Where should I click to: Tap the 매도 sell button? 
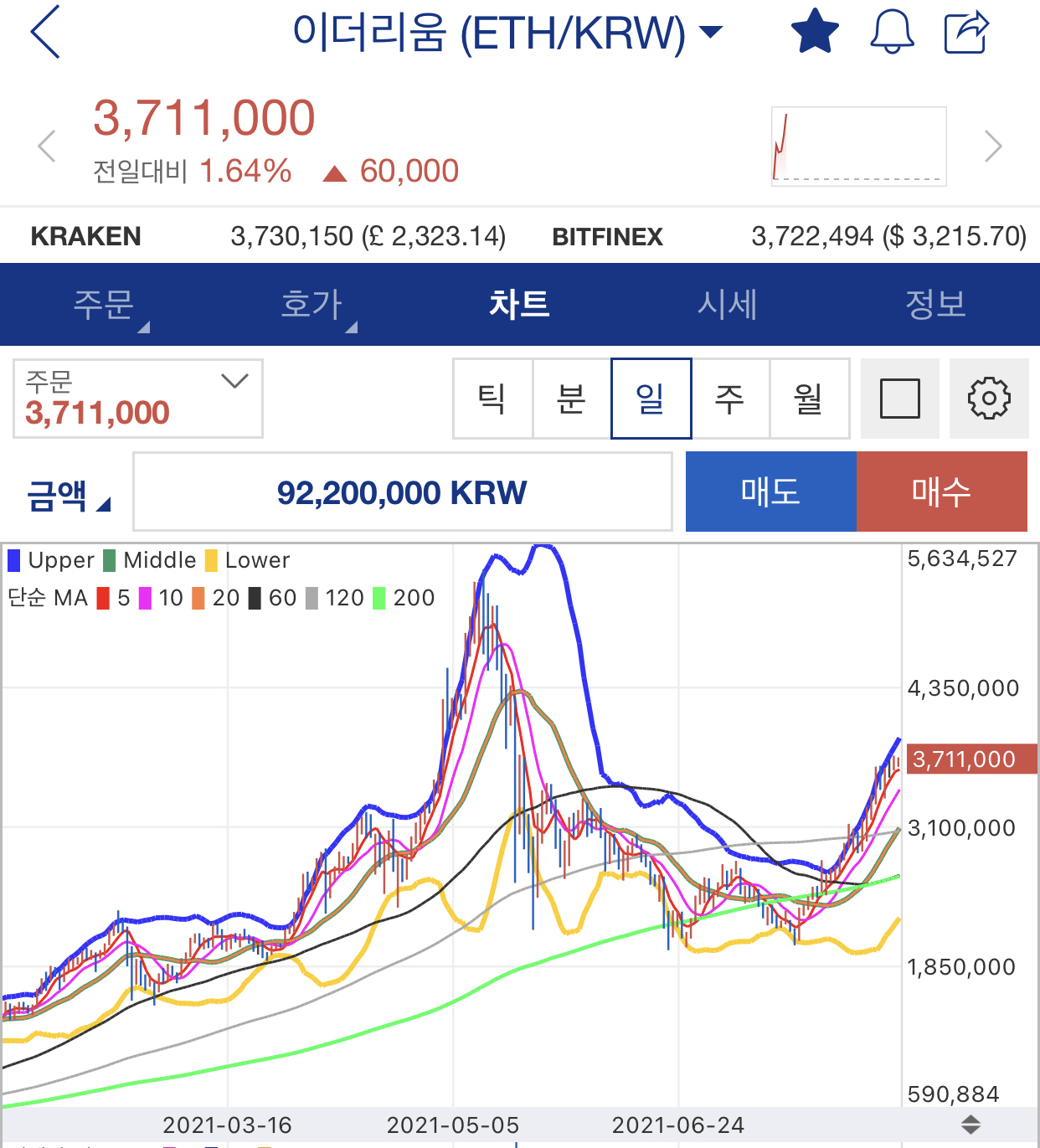(x=770, y=492)
